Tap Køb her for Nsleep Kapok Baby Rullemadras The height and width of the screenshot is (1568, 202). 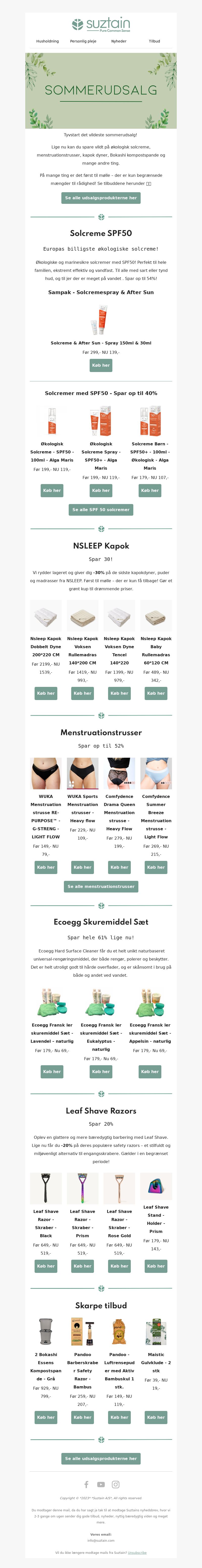click(156, 693)
